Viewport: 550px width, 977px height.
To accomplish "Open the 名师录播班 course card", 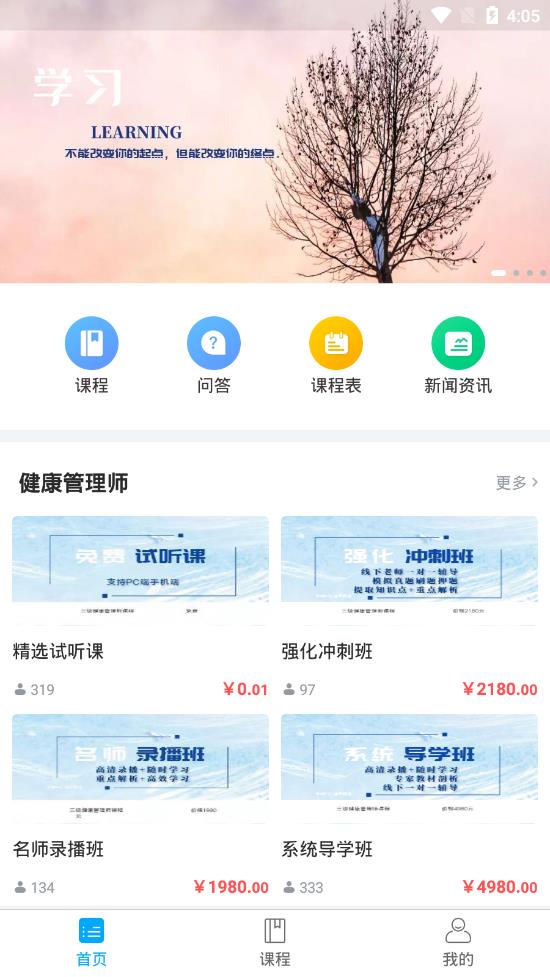I will click(x=140, y=805).
